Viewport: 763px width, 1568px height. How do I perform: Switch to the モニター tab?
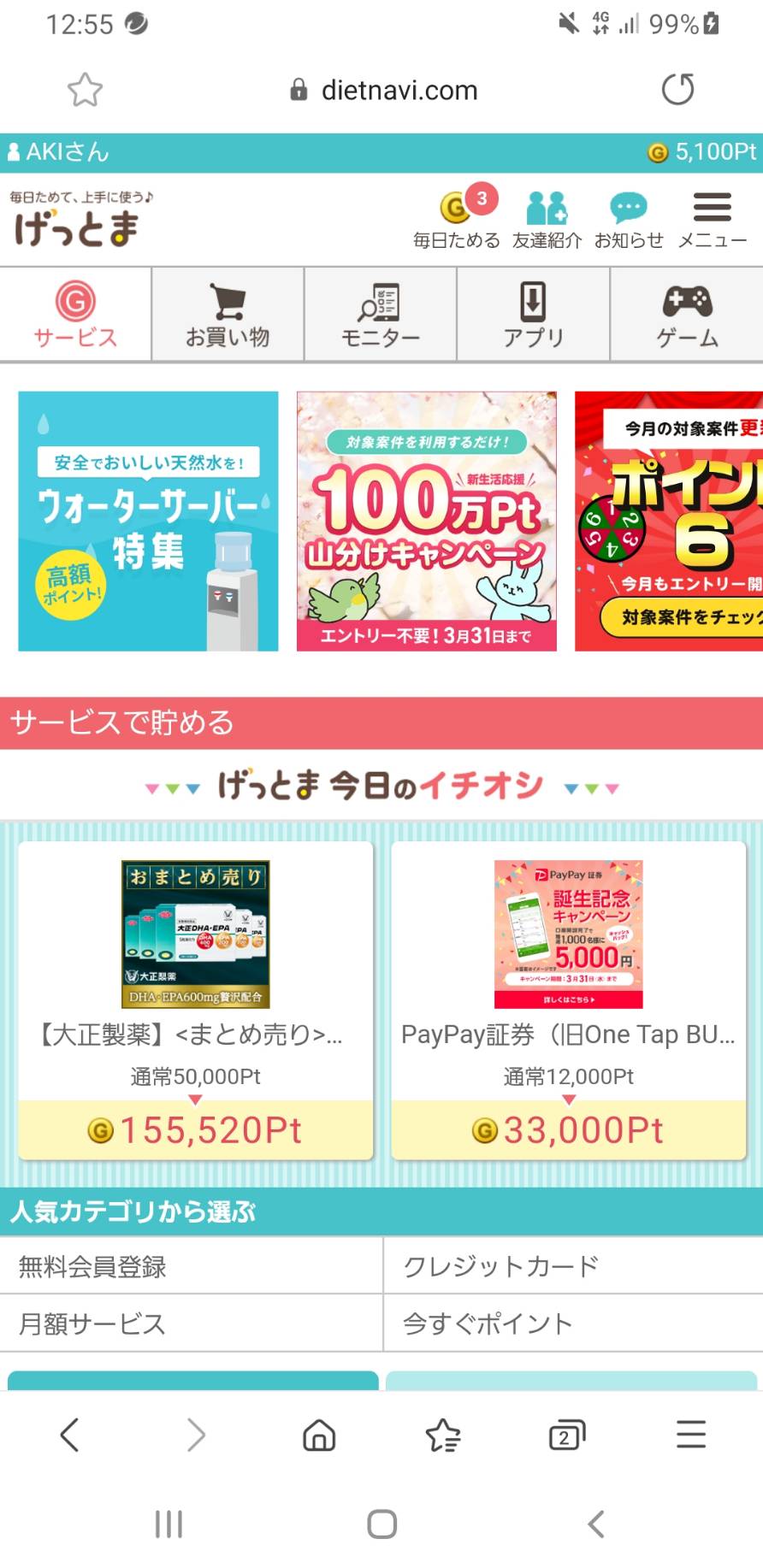click(381, 315)
